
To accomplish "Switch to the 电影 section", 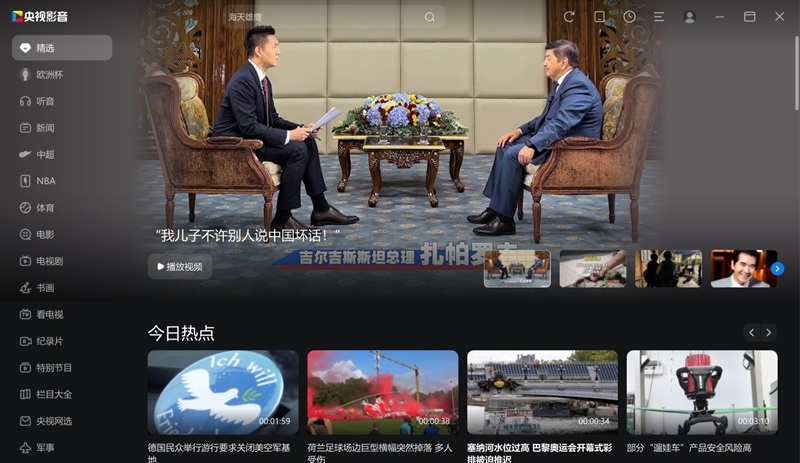I will point(45,234).
